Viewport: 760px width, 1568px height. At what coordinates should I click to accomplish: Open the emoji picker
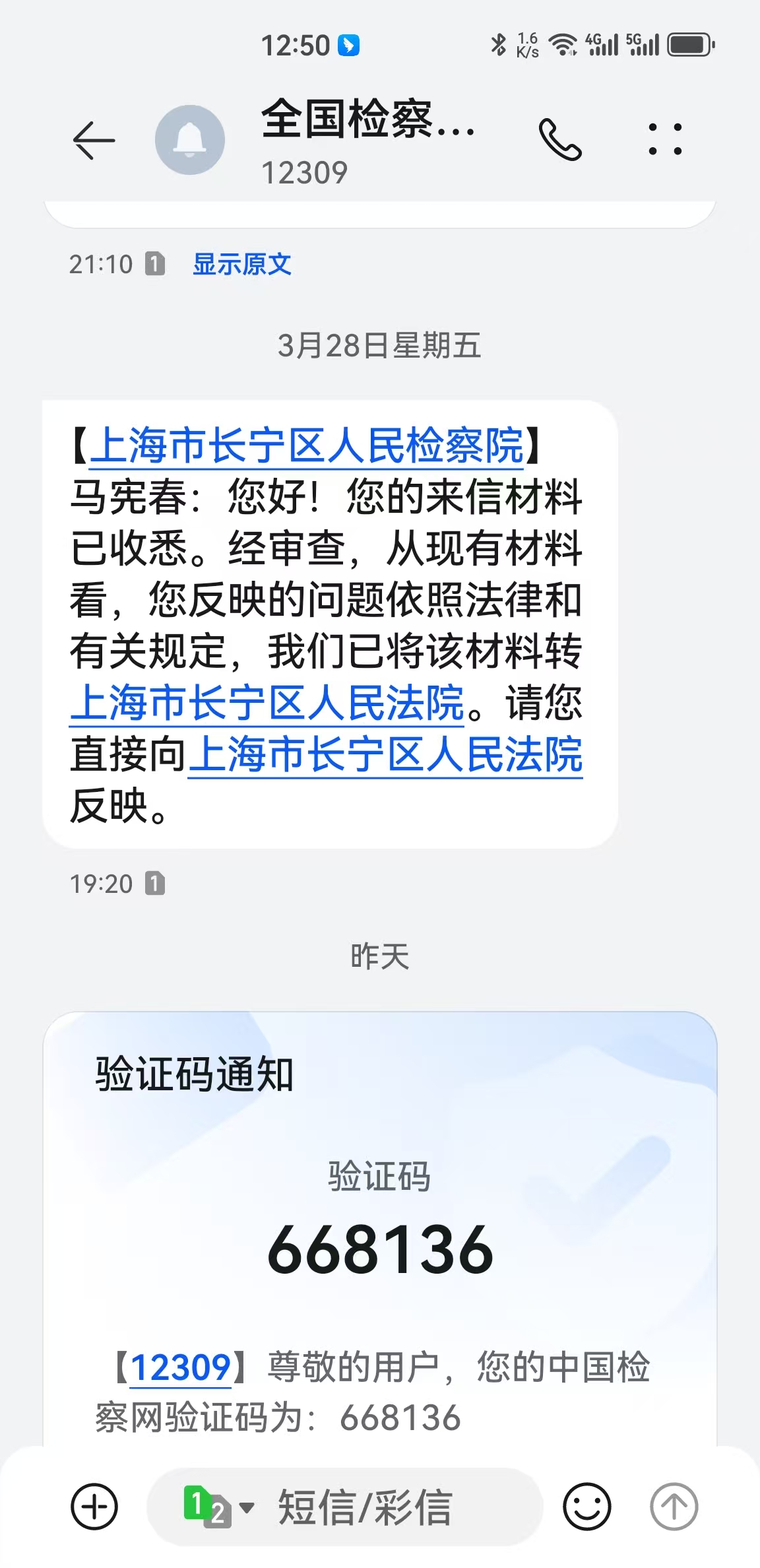(x=586, y=1507)
